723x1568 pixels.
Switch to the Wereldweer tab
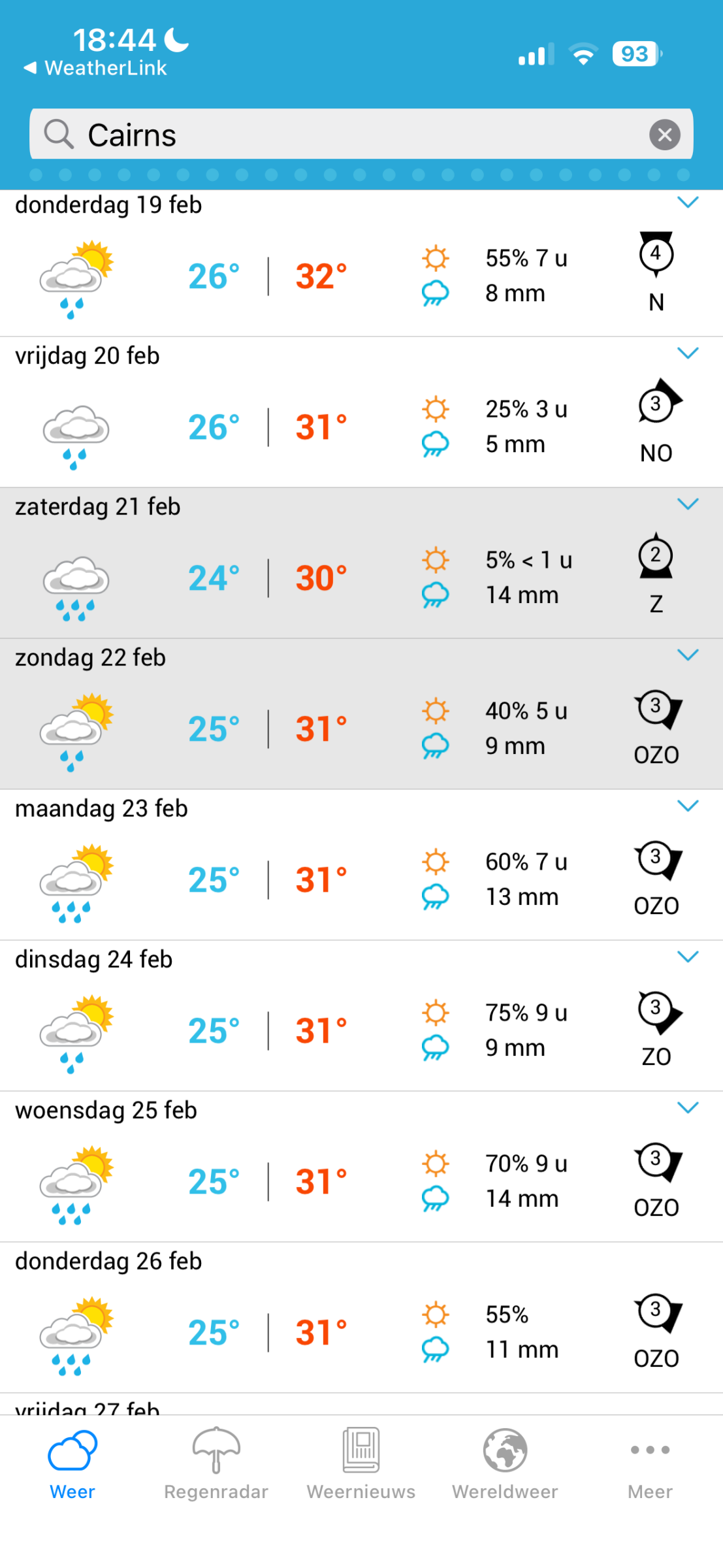click(505, 1465)
